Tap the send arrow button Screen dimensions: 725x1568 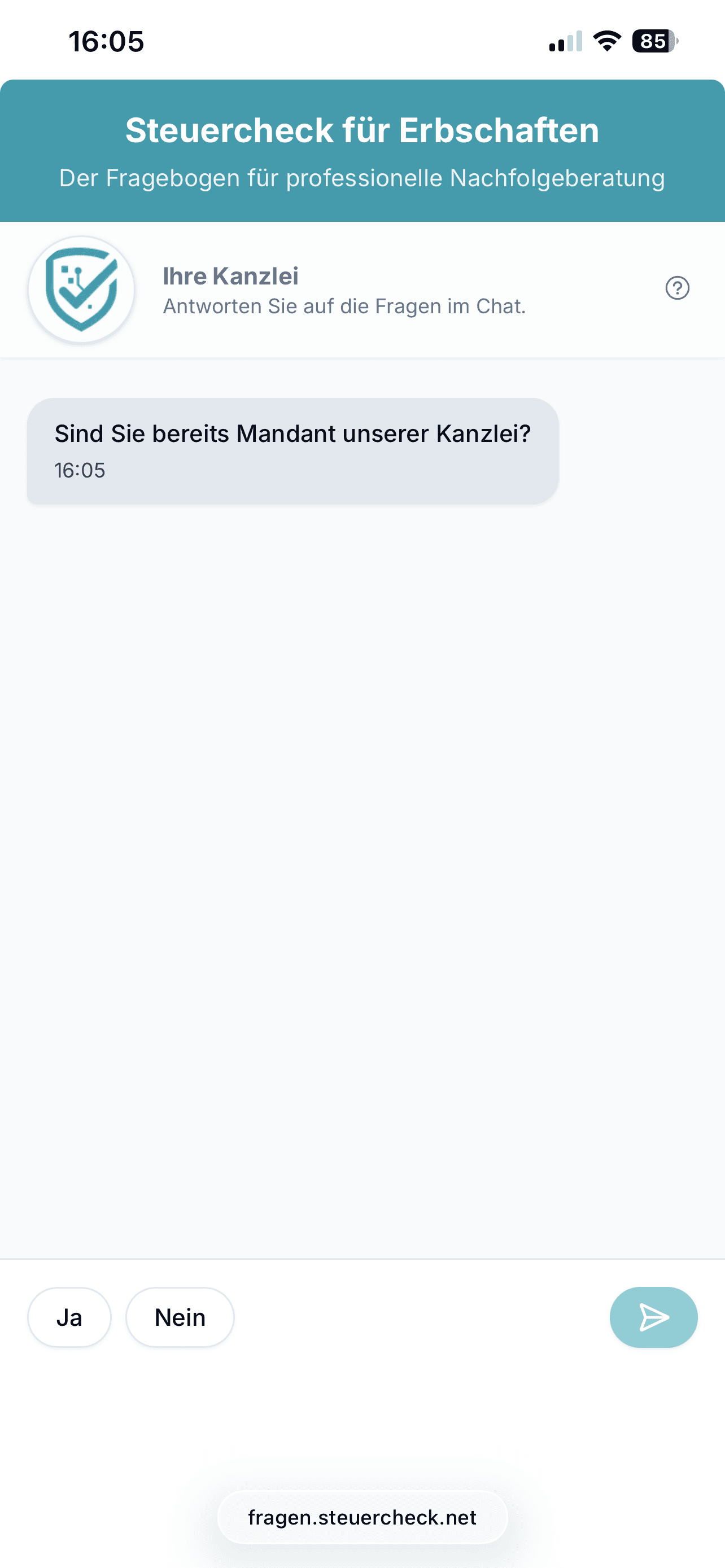pyautogui.click(x=653, y=1317)
